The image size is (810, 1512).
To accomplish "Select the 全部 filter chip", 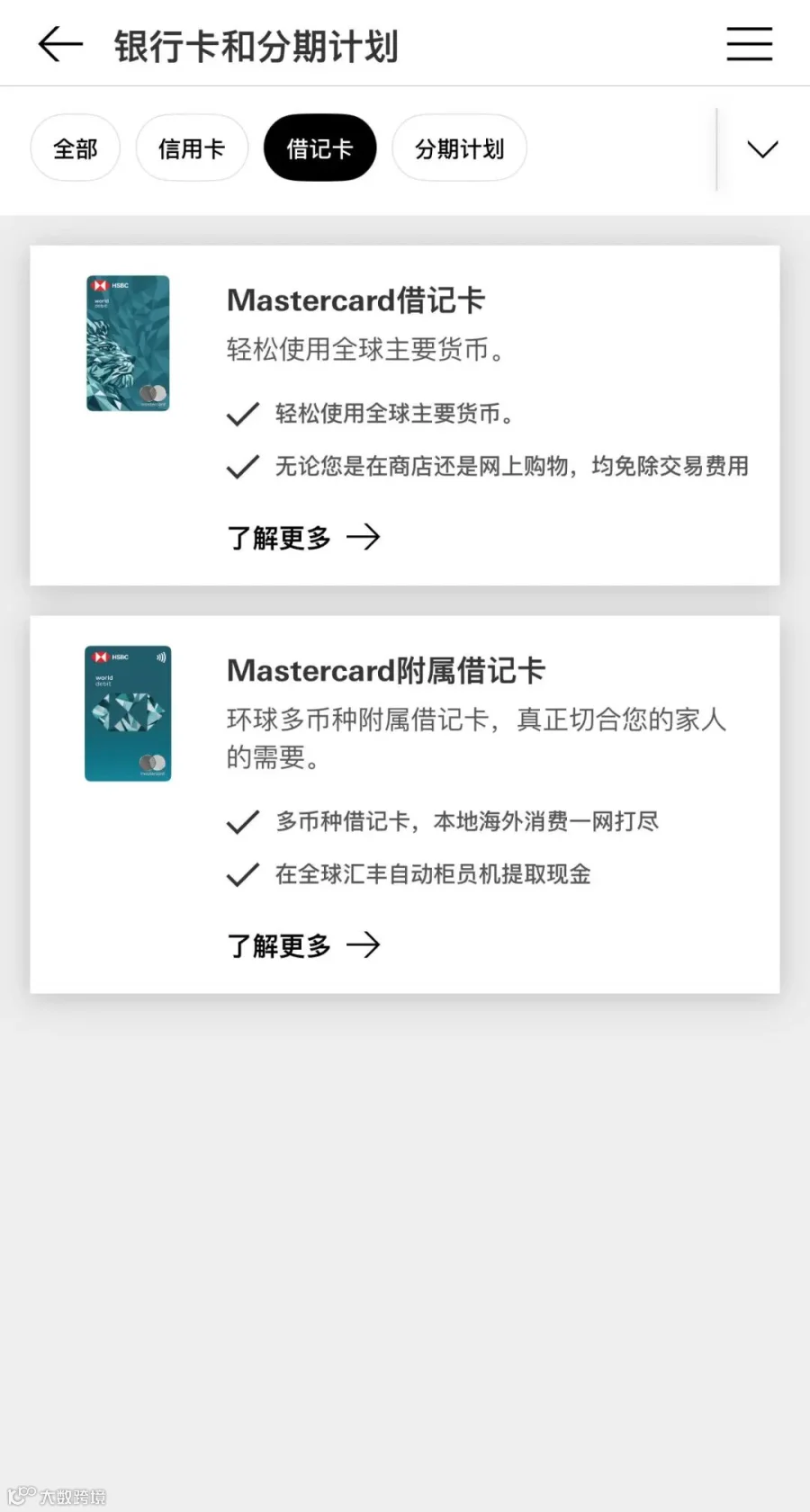I will 76,148.
